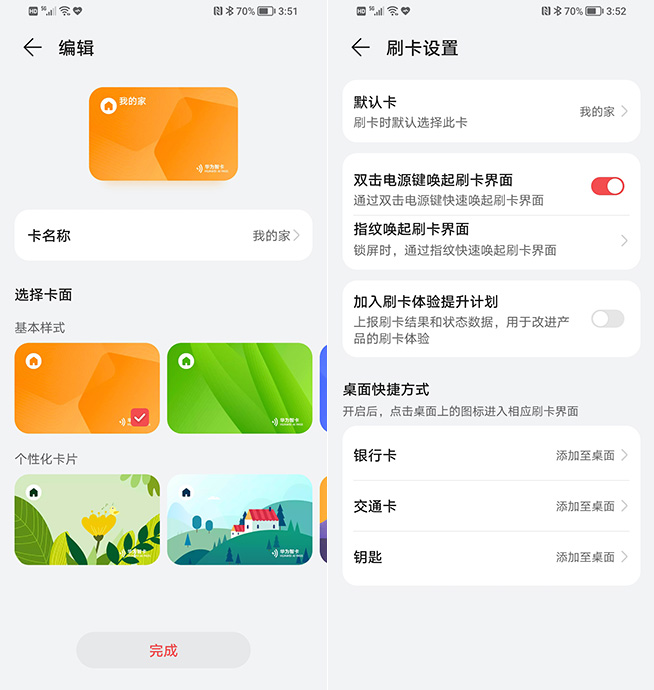Open 指纹唤起刷卡界面 setting
This screenshot has height=690, width=654.
[490, 240]
